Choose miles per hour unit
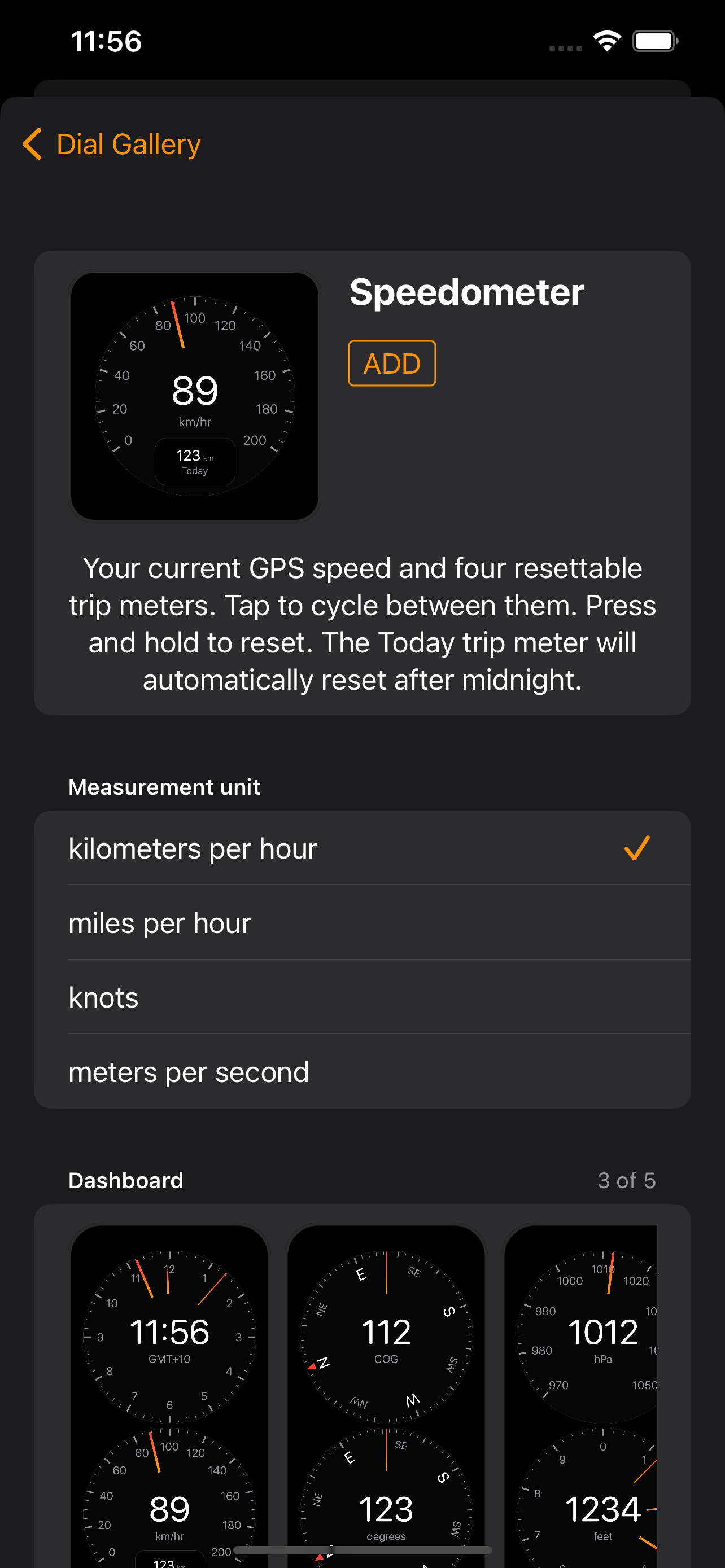725x1568 pixels. point(361,923)
